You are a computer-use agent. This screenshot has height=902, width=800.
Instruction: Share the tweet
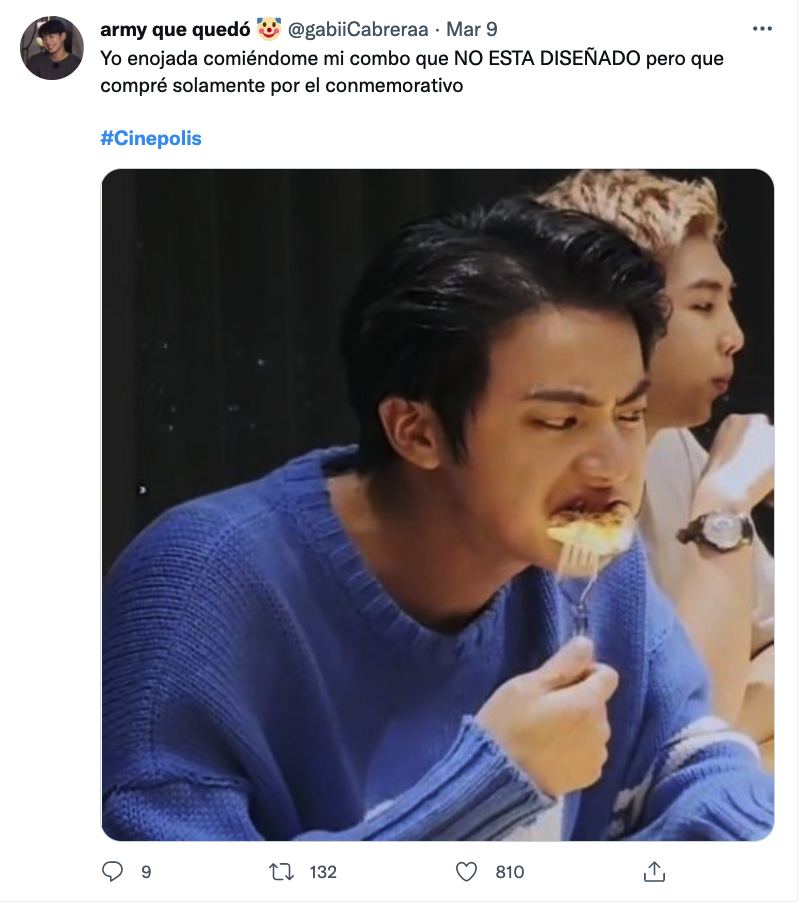pyautogui.click(x=654, y=871)
